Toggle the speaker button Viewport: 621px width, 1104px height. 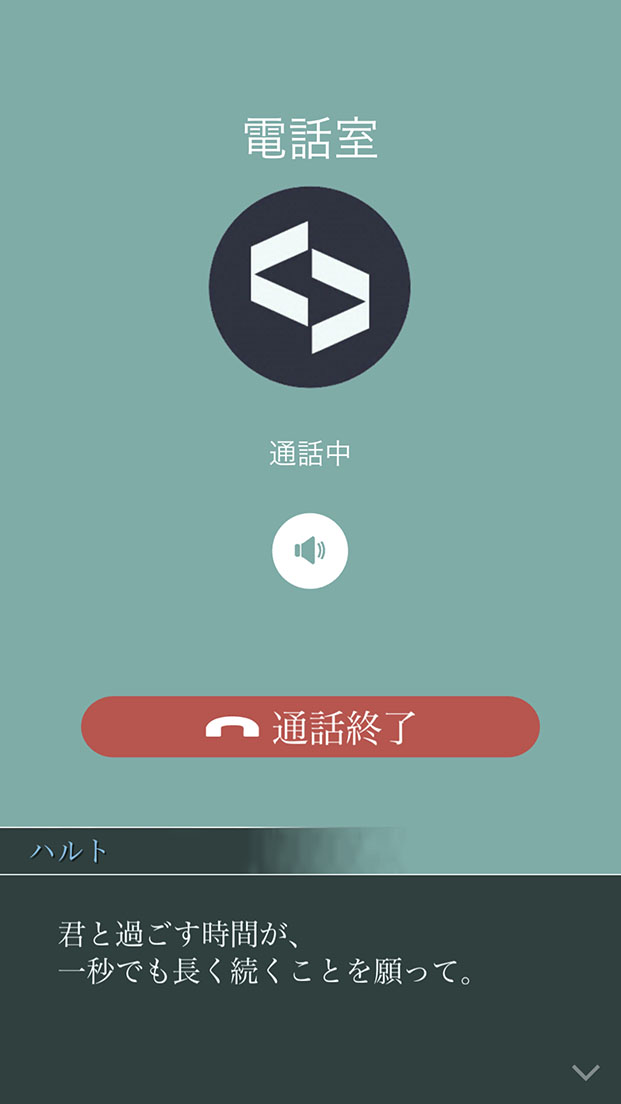tap(310, 550)
